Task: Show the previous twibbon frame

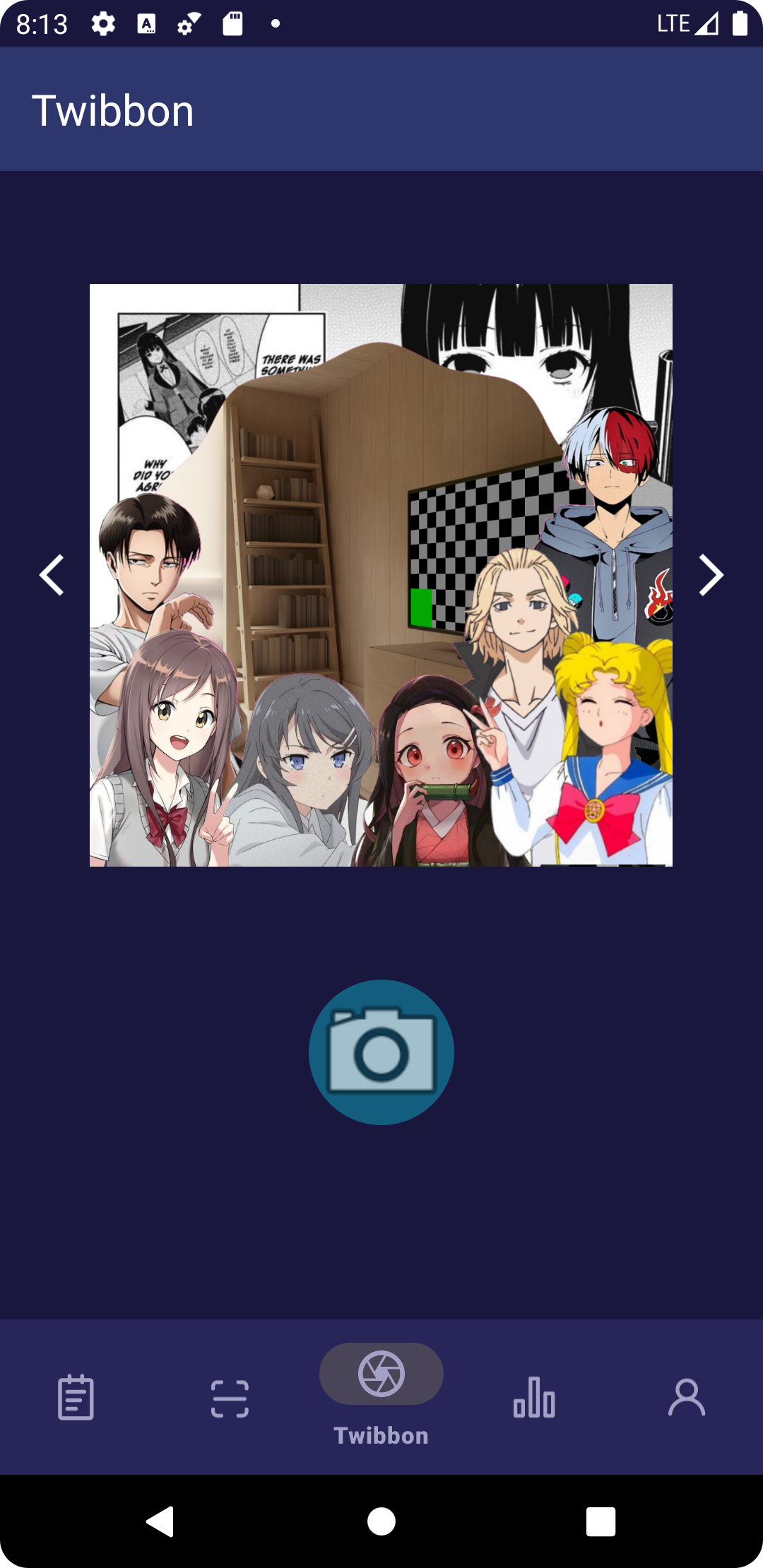Action: (52, 575)
